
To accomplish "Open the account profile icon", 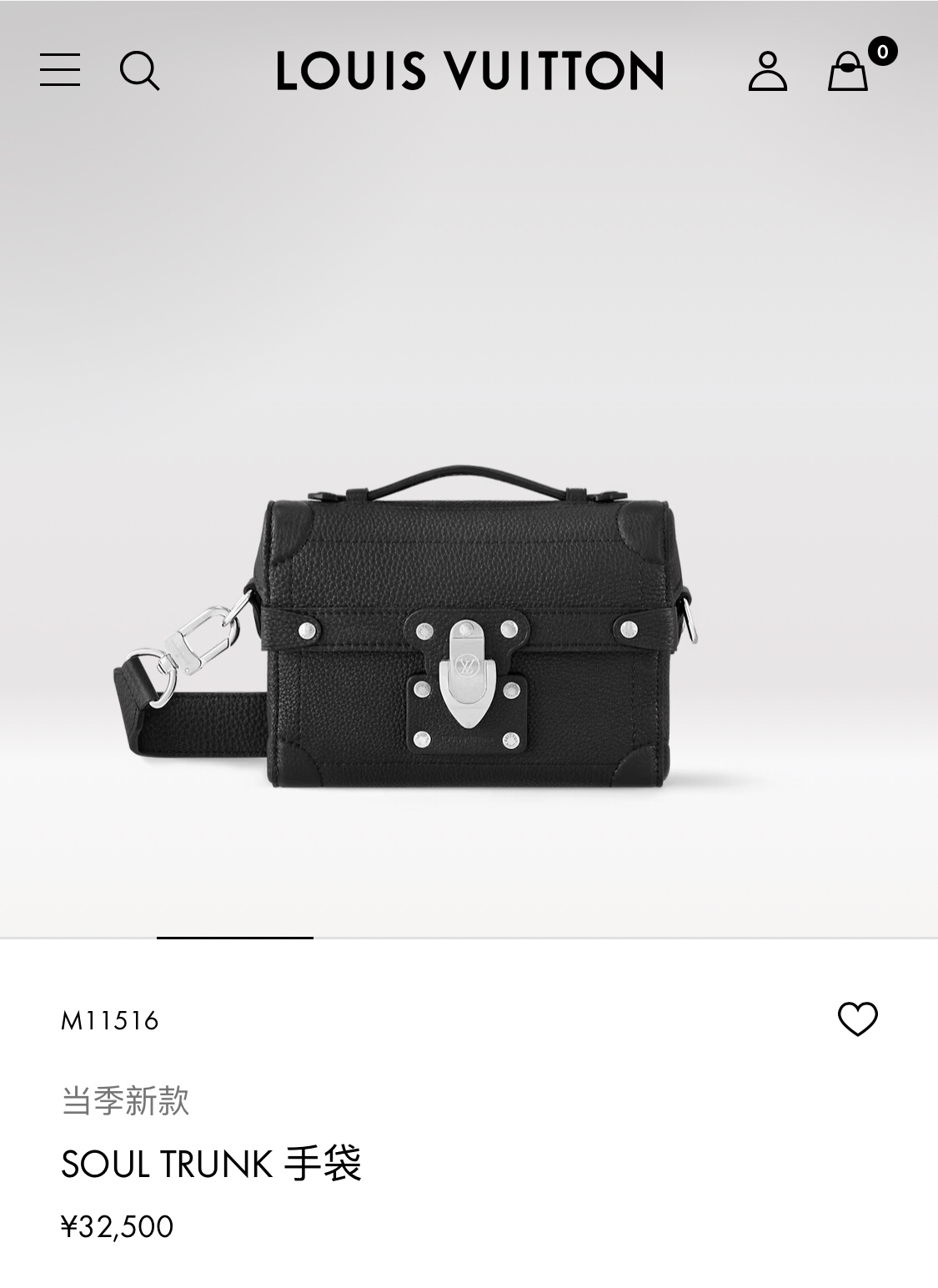I will (x=767, y=70).
